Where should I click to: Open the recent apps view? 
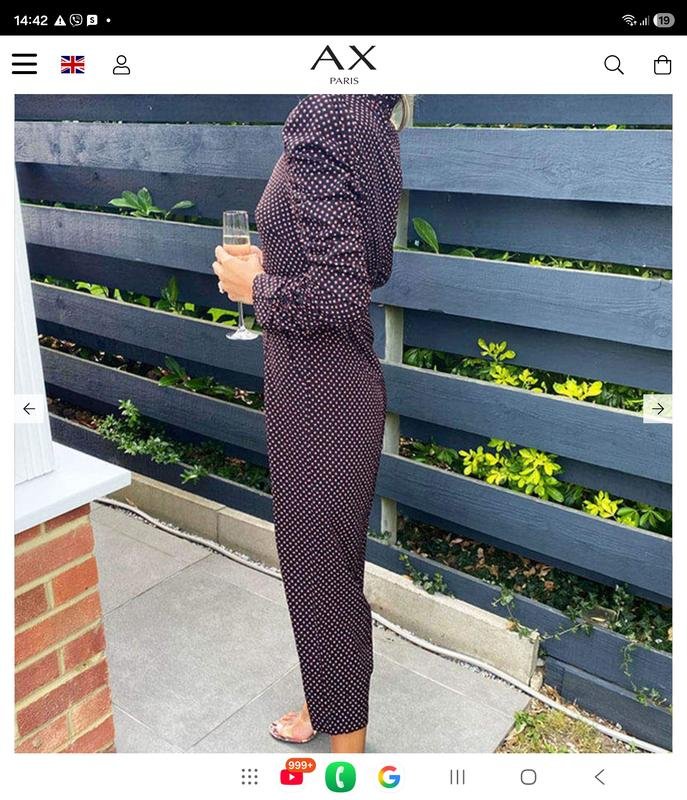(457, 777)
